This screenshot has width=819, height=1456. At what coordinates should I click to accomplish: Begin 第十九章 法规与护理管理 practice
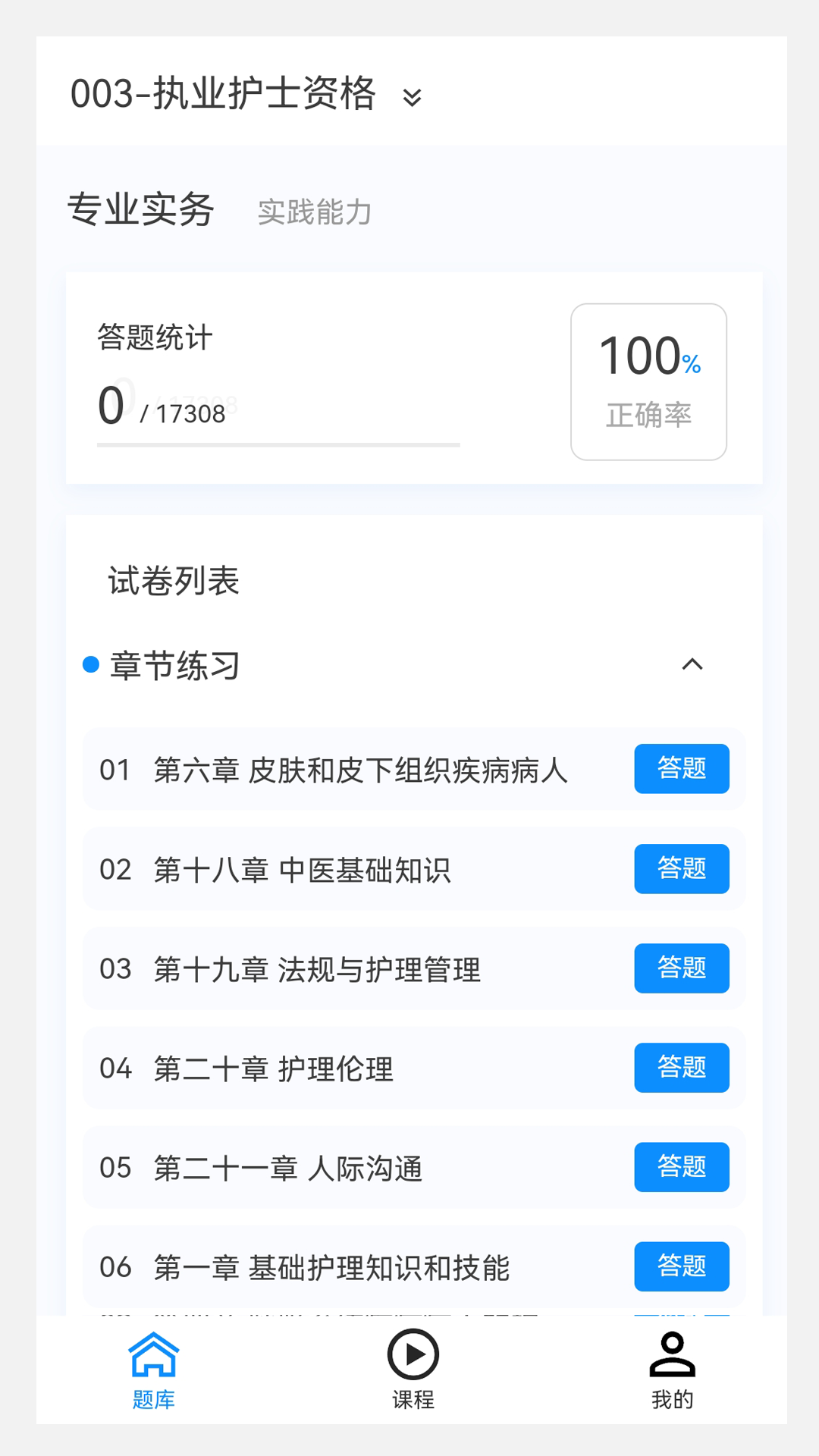681,968
